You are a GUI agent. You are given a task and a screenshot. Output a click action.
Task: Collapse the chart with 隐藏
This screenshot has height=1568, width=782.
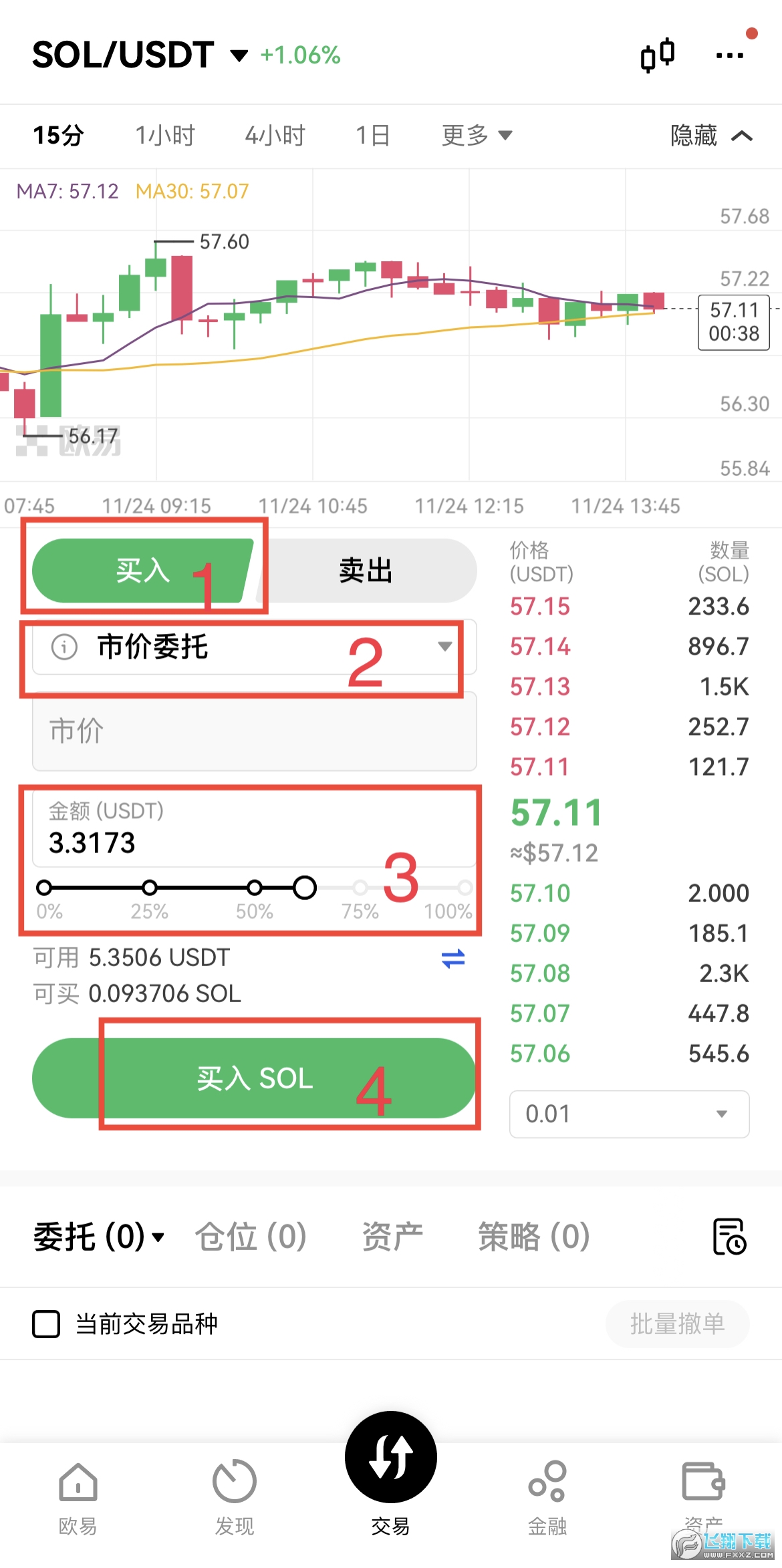pos(710,136)
